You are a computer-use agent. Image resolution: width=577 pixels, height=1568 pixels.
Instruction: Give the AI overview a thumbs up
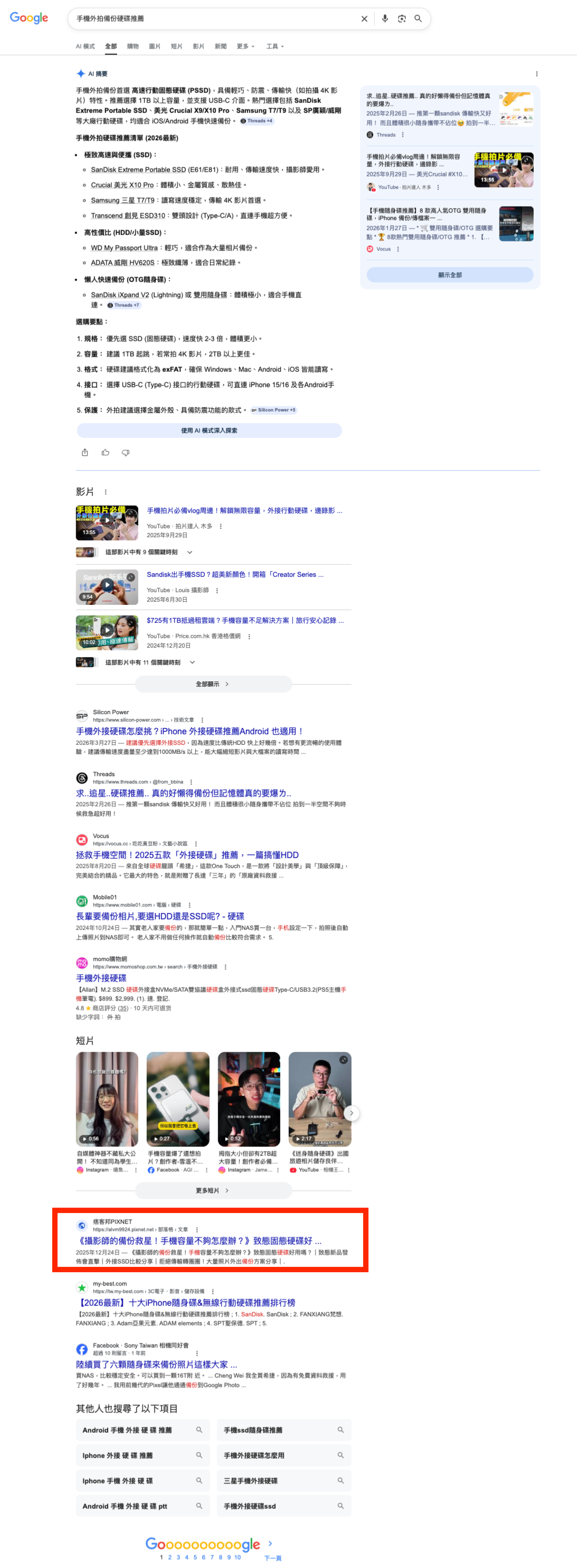click(x=105, y=452)
